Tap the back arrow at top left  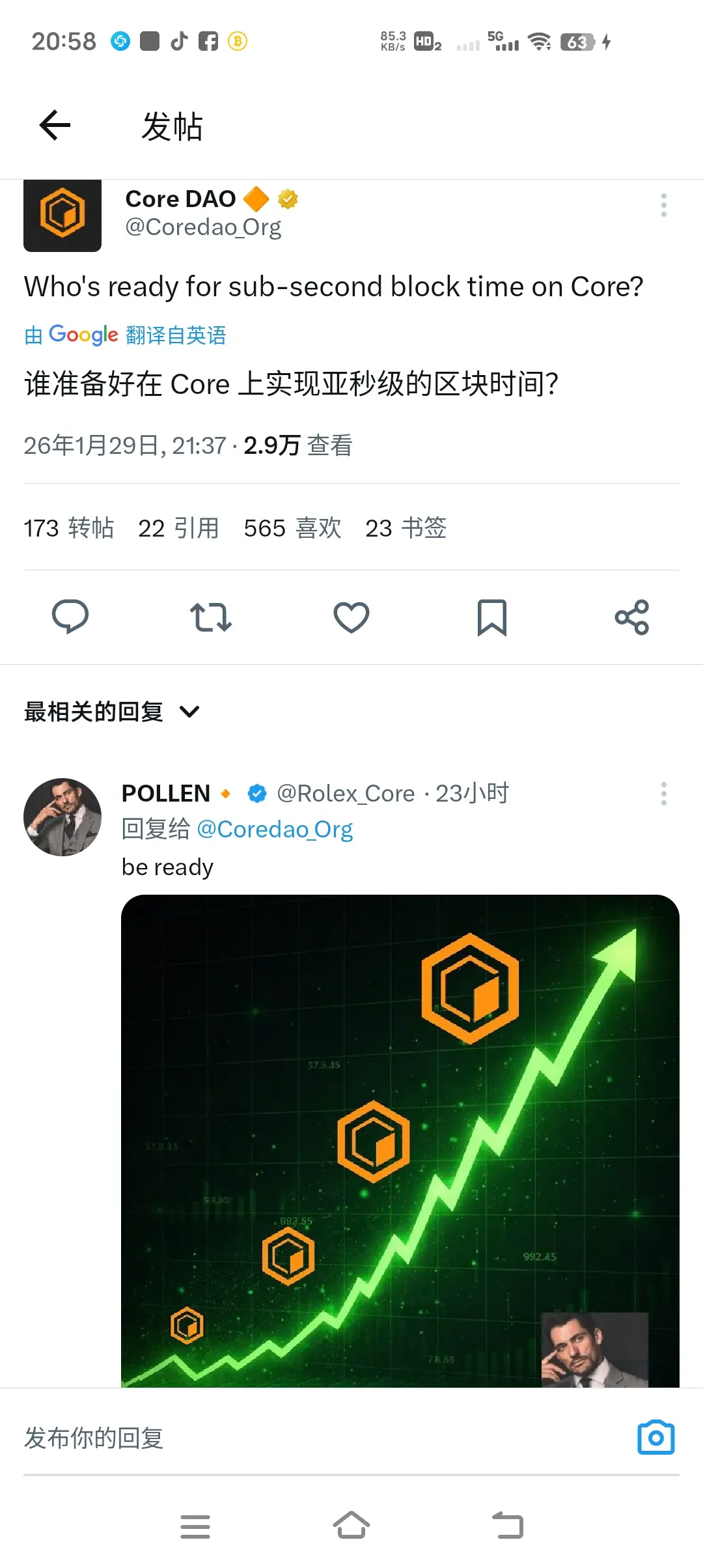tap(55, 125)
